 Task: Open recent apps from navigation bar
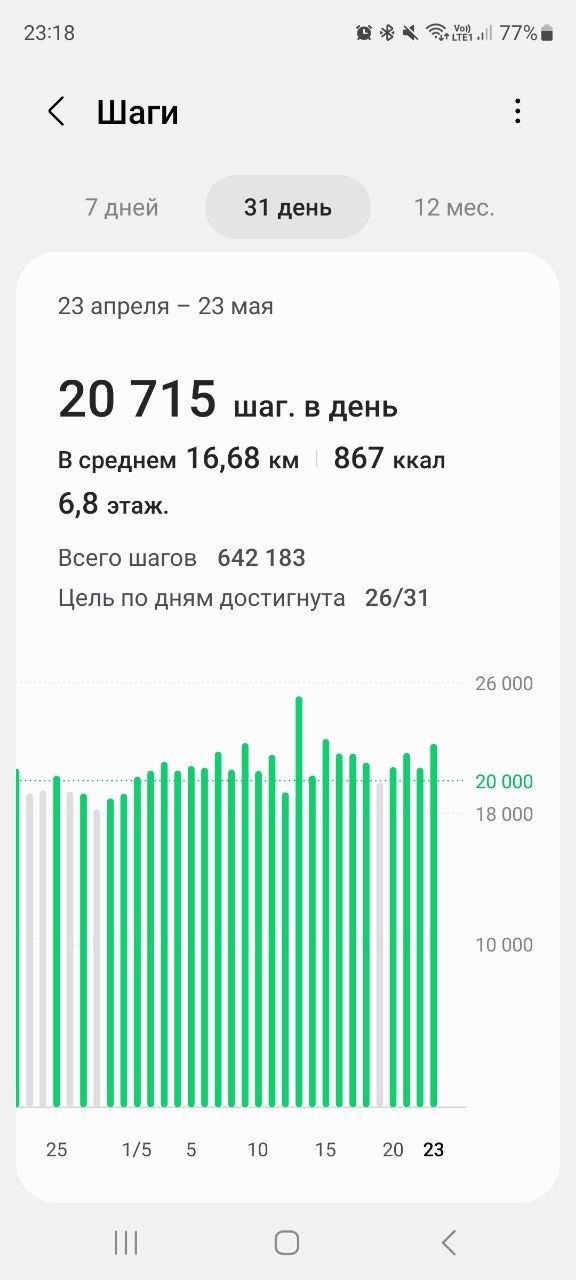126,1243
